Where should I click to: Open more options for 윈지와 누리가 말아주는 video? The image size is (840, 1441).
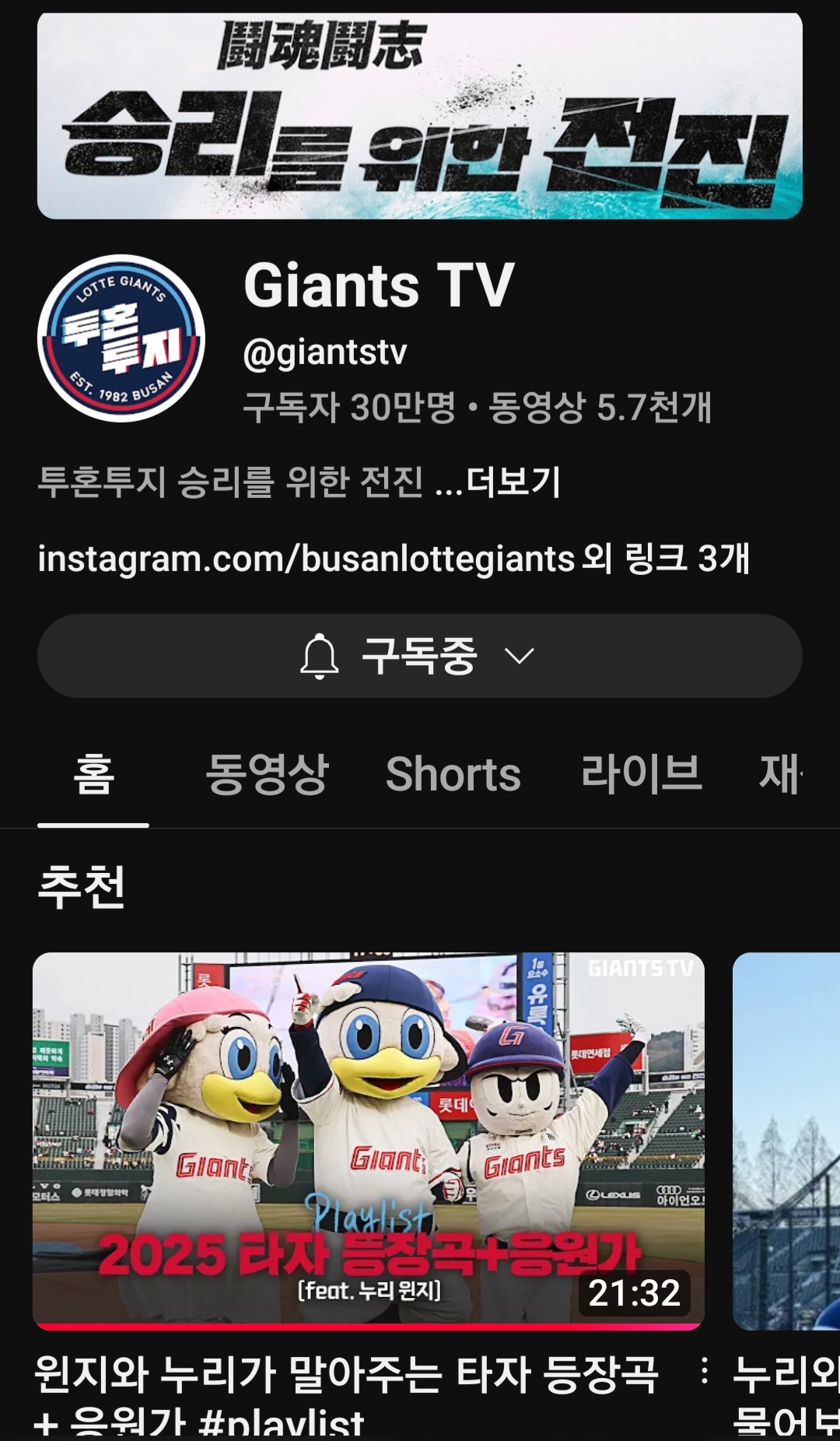(x=704, y=1371)
